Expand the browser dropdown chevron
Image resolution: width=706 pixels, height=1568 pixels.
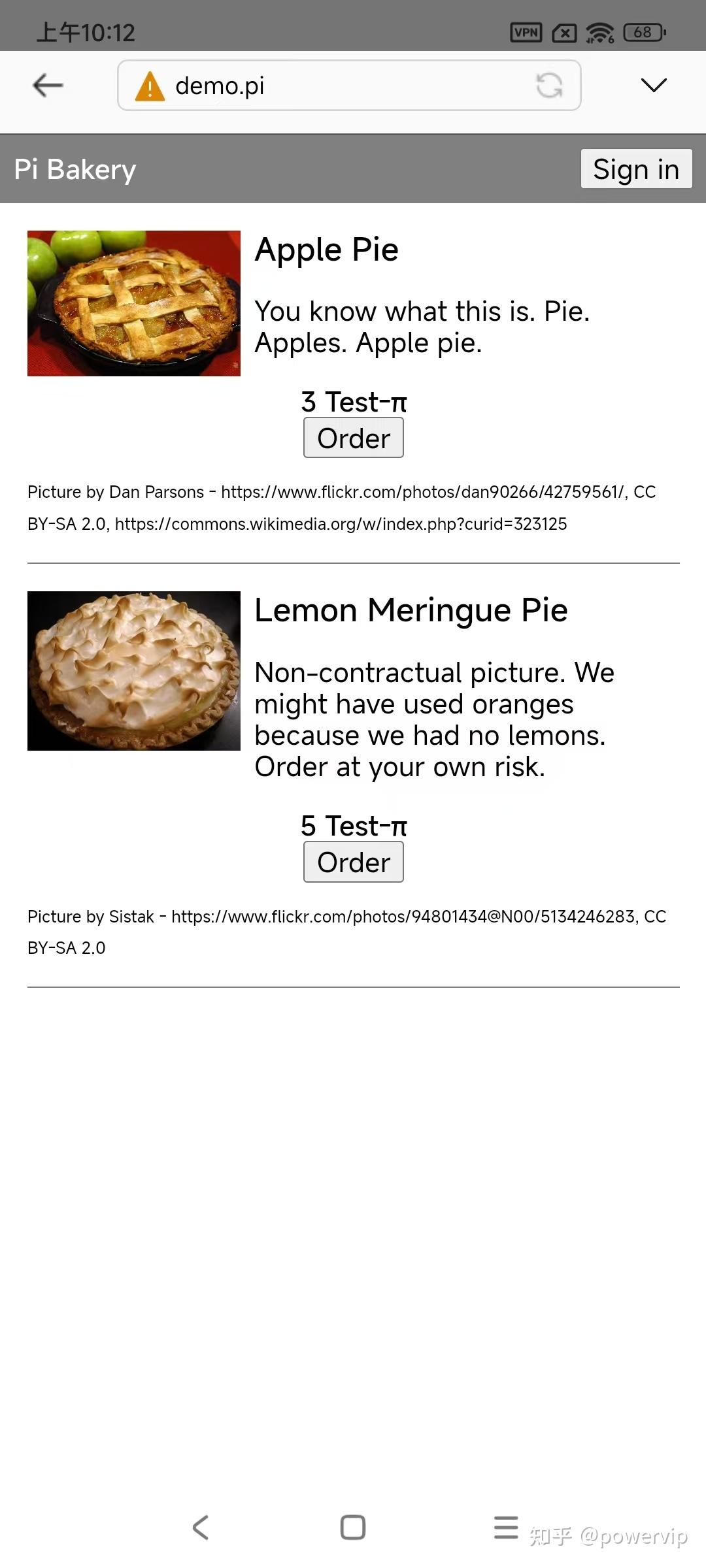tap(653, 85)
